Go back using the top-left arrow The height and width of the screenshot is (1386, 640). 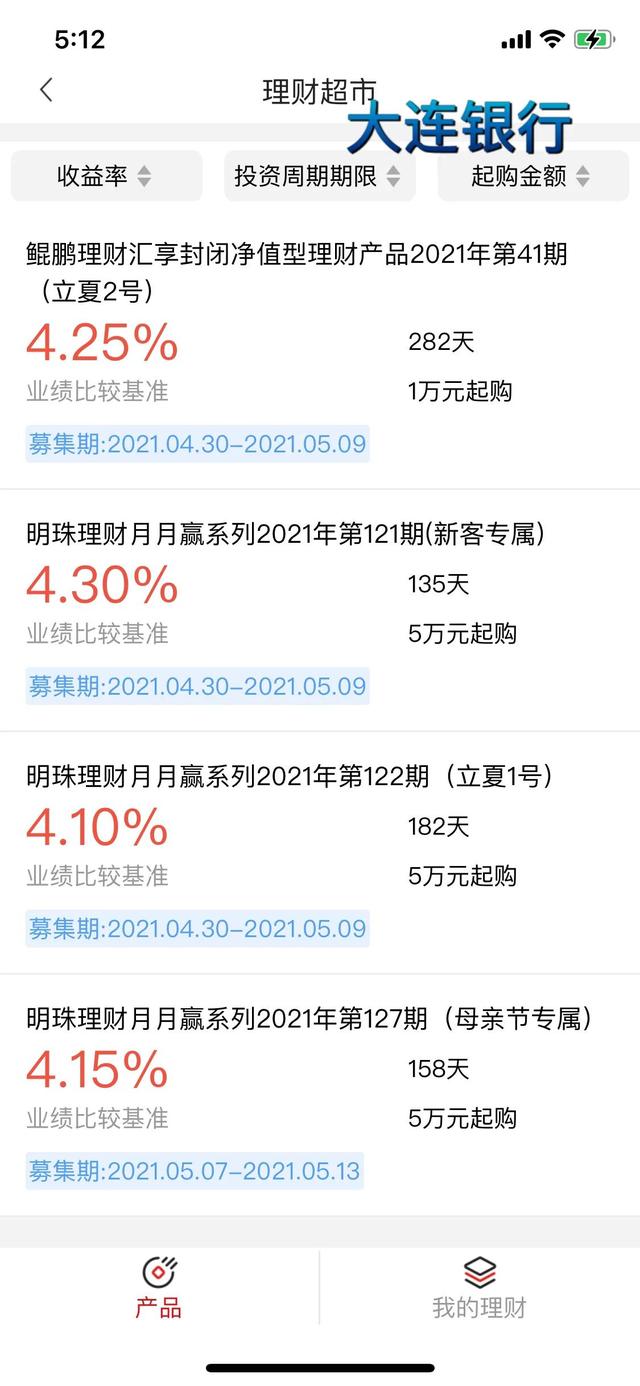[x=46, y=90]
